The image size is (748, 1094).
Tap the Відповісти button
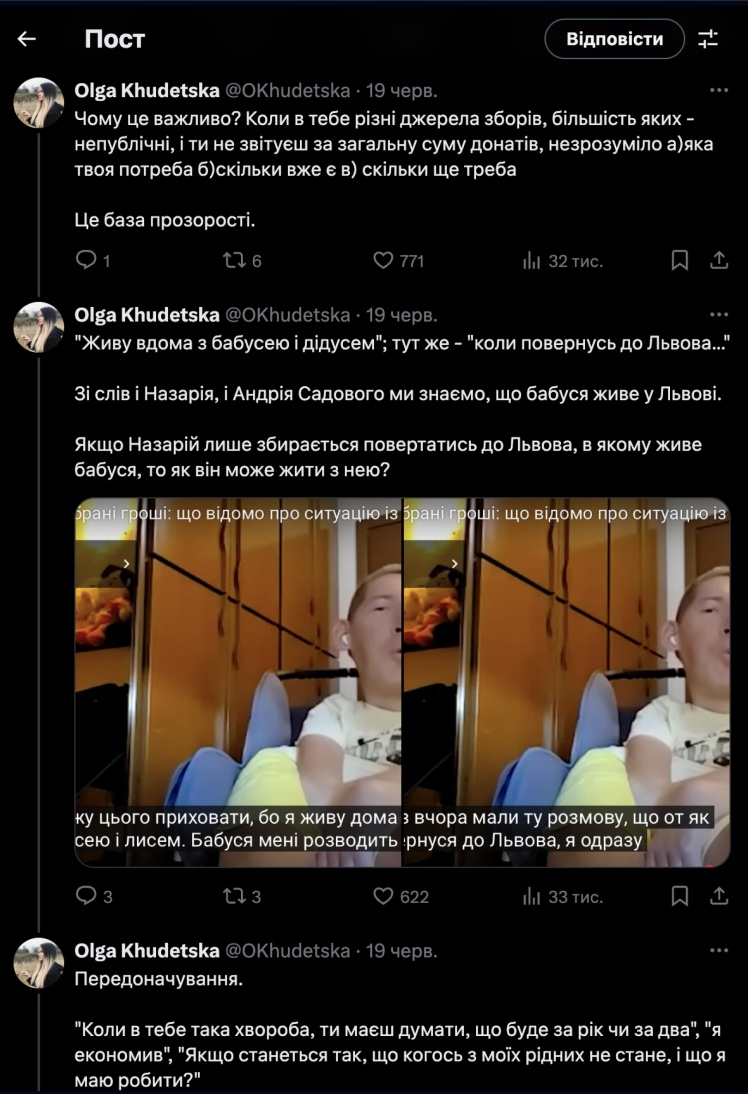point(614,39)
